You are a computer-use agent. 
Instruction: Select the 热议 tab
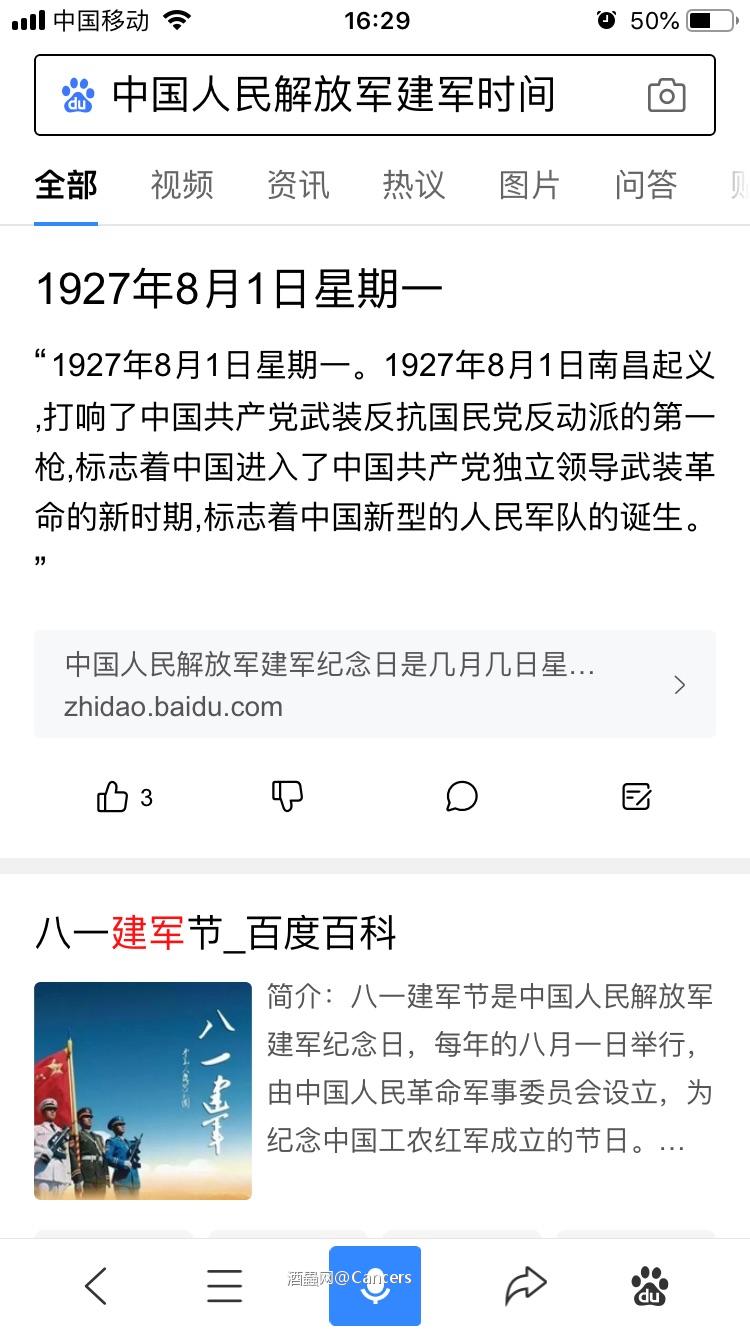pyautogui.click(x=413, y=185)
